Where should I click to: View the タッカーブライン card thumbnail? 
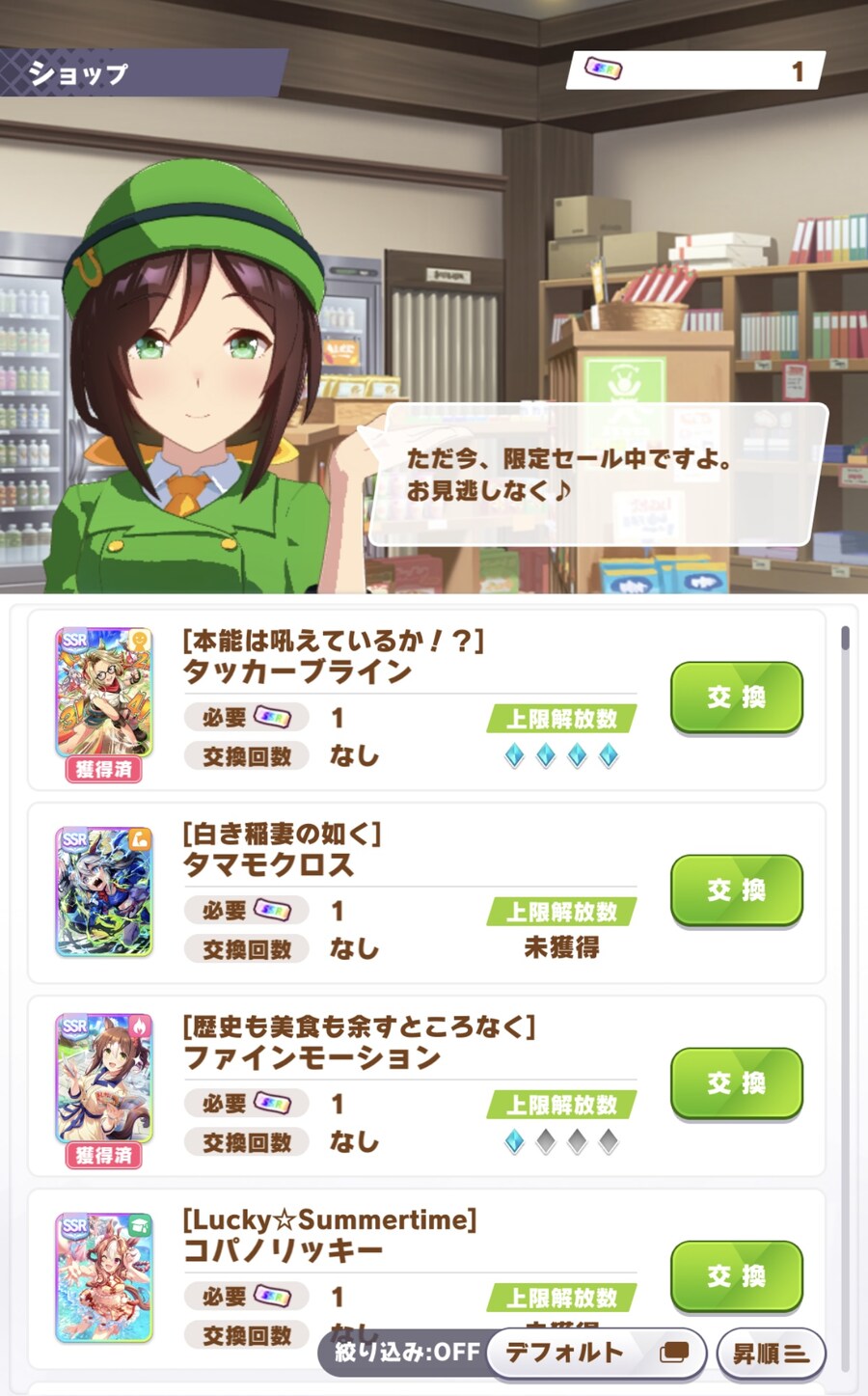pos(104,693)
